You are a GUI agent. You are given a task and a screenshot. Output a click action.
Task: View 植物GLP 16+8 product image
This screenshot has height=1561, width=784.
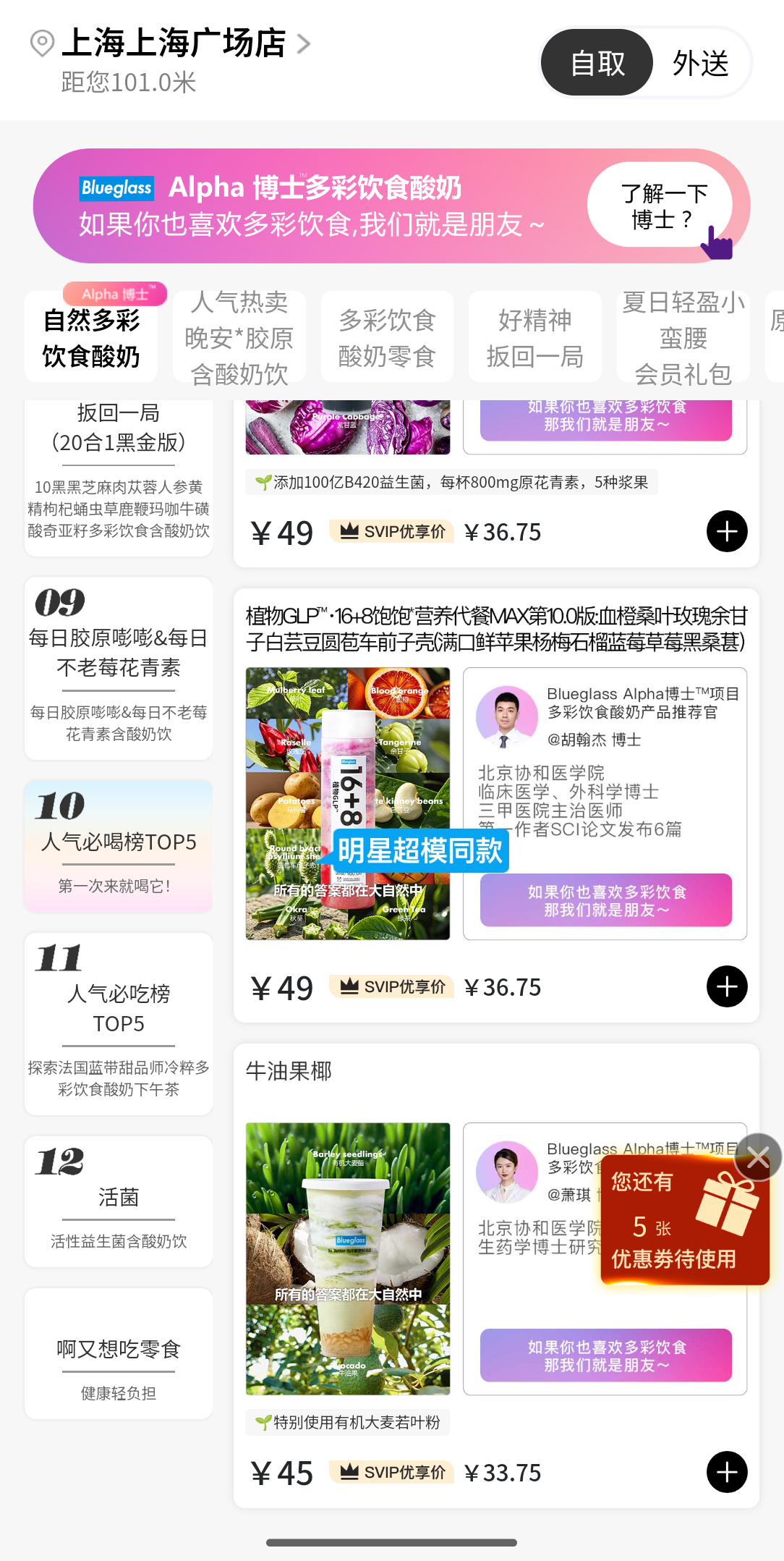click(x=348, y=803)
